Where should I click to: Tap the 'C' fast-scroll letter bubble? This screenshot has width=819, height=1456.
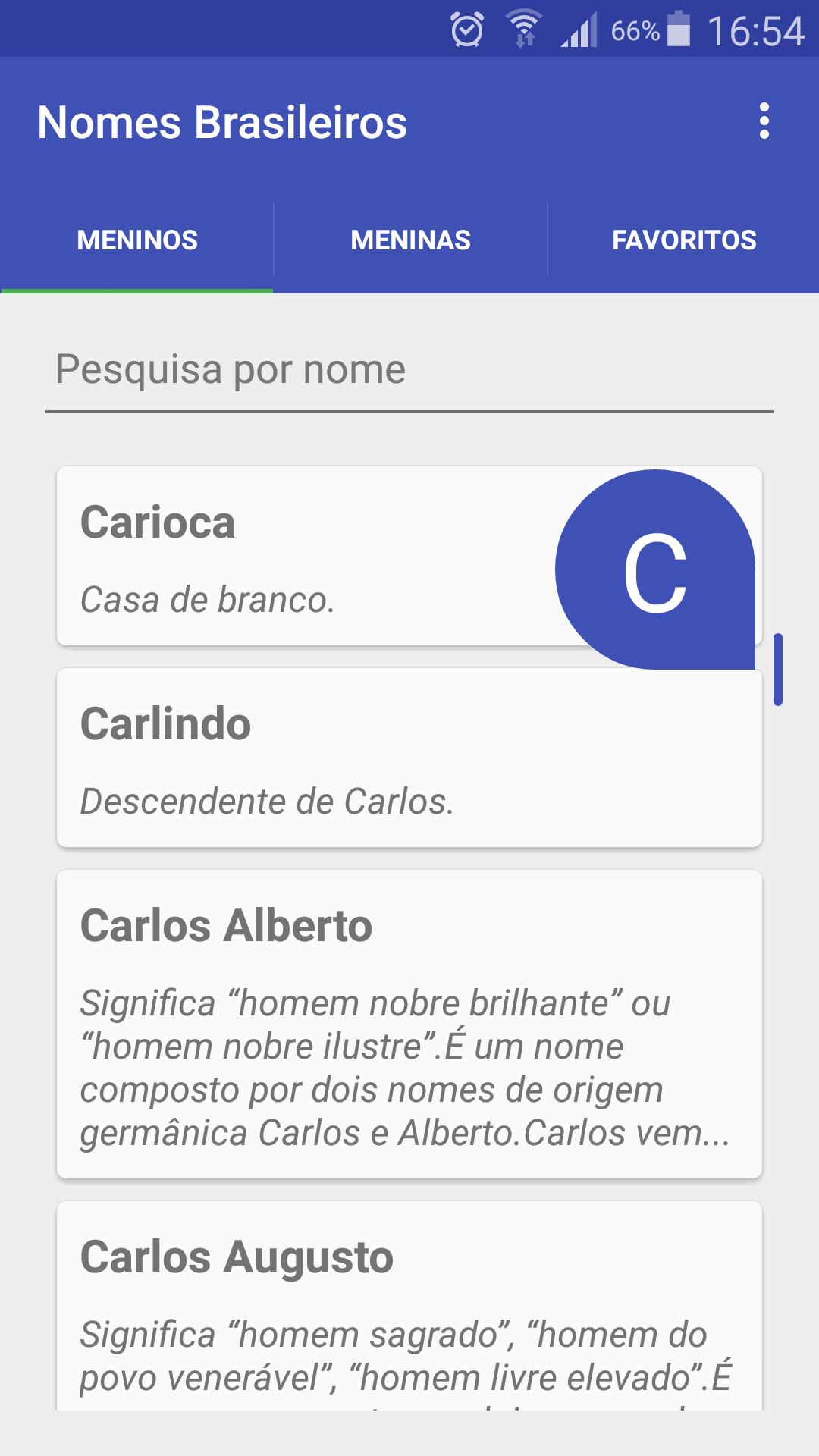click(657, 570)
